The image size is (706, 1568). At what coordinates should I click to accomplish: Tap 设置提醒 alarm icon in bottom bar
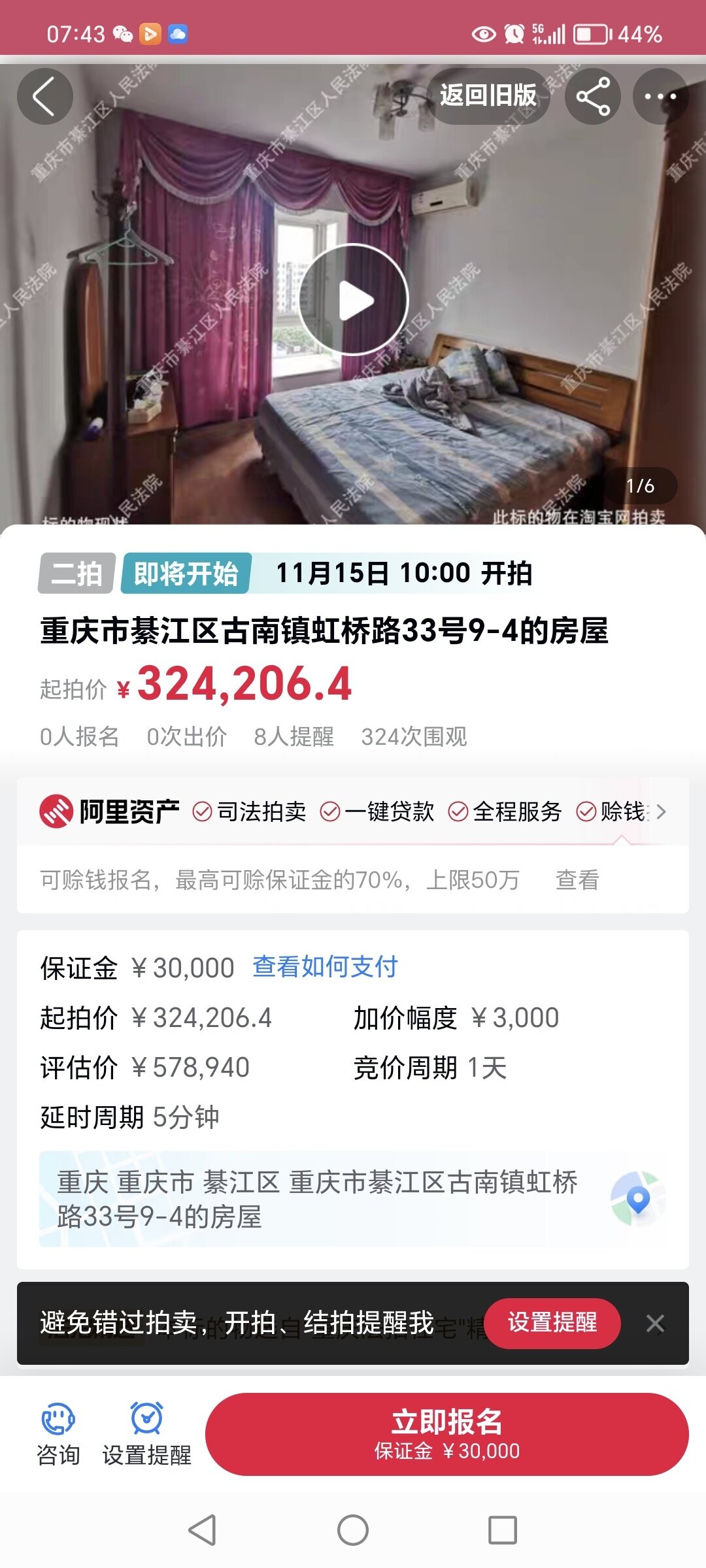(147, 1434)
